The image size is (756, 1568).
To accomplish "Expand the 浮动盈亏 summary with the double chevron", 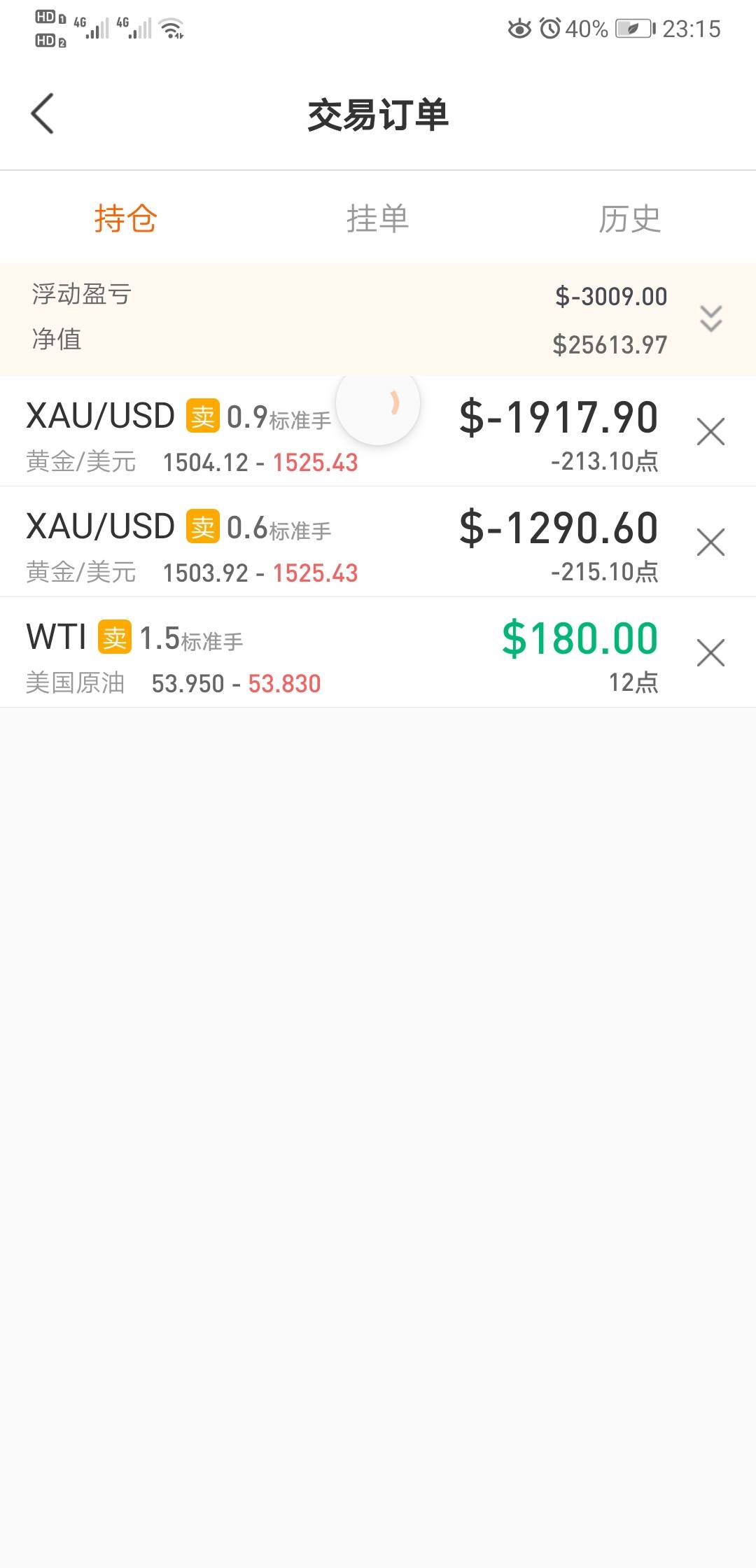I will click(710, 318).
